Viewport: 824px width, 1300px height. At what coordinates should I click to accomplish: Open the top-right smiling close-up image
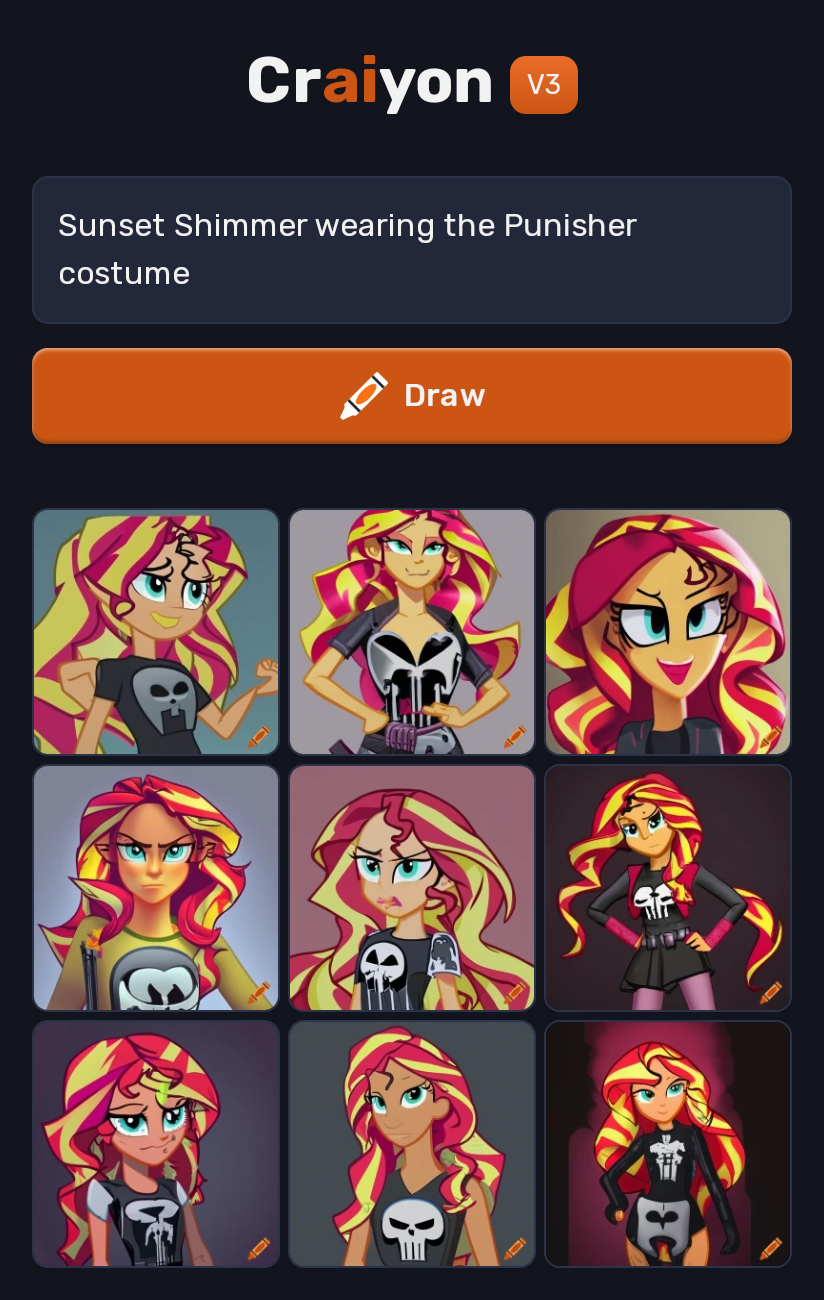click(x=668, y=632)
